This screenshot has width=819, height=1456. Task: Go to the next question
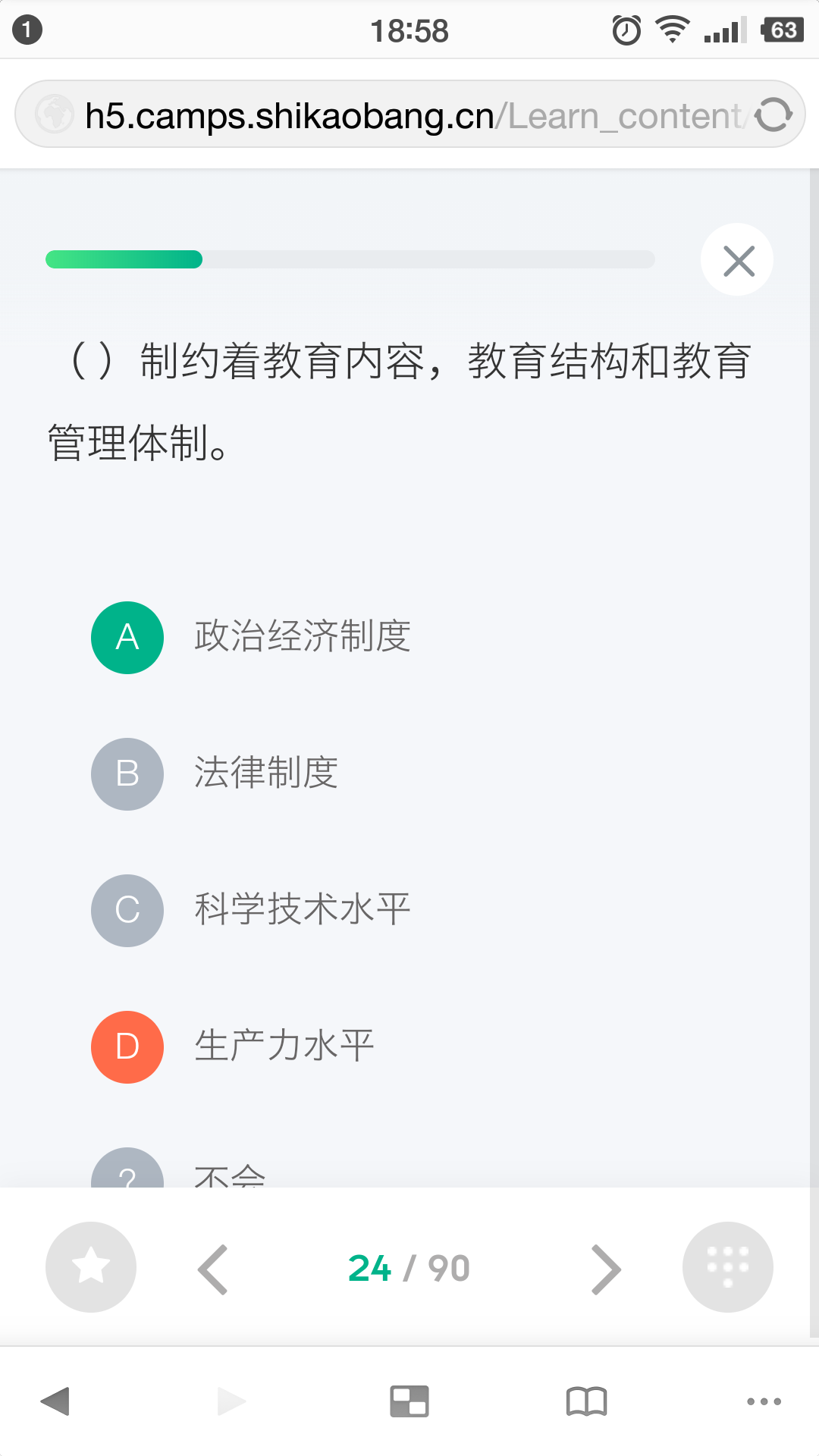[x=606, y=1269]
